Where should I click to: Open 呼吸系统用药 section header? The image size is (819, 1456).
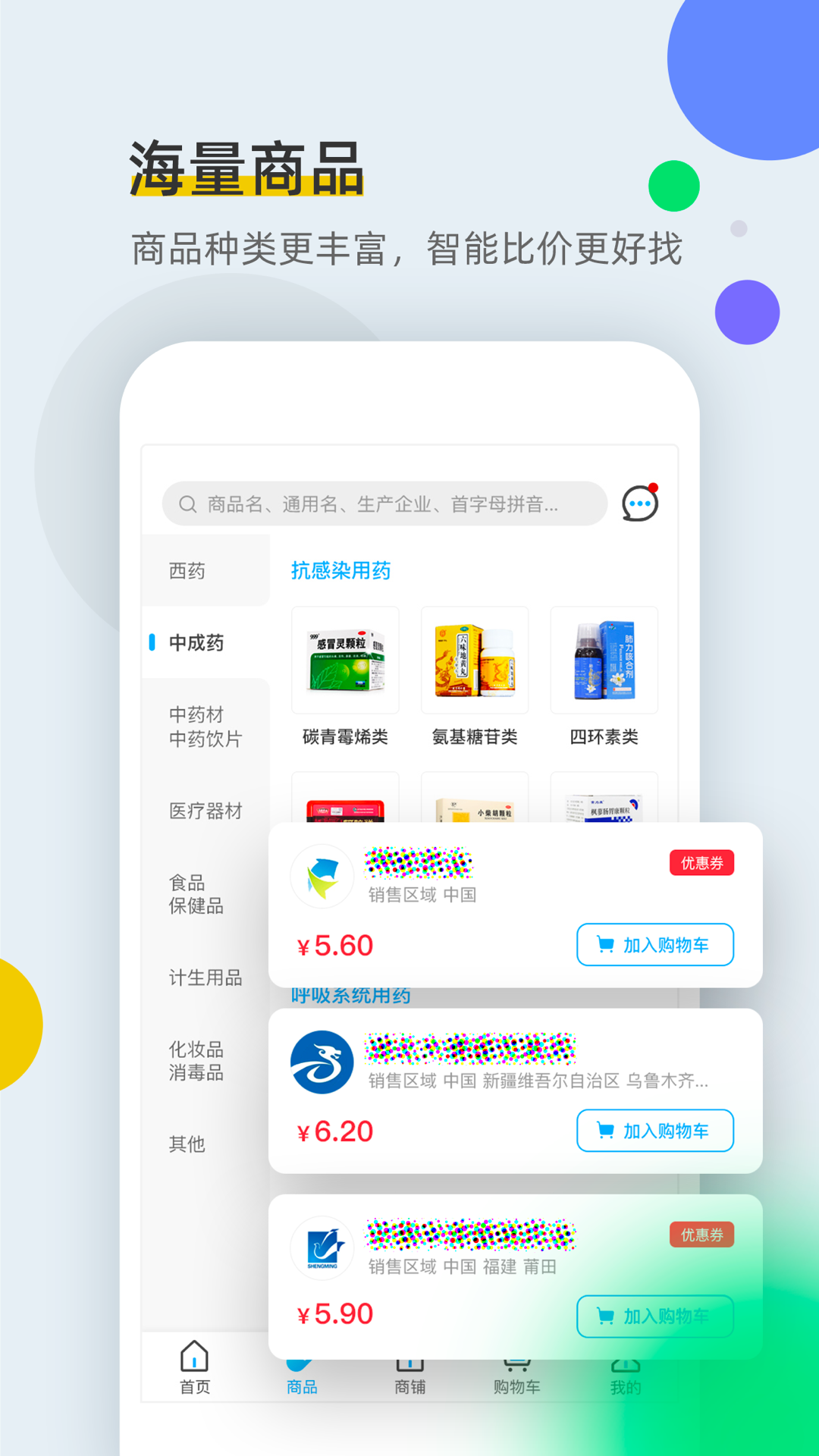(350, 996)
